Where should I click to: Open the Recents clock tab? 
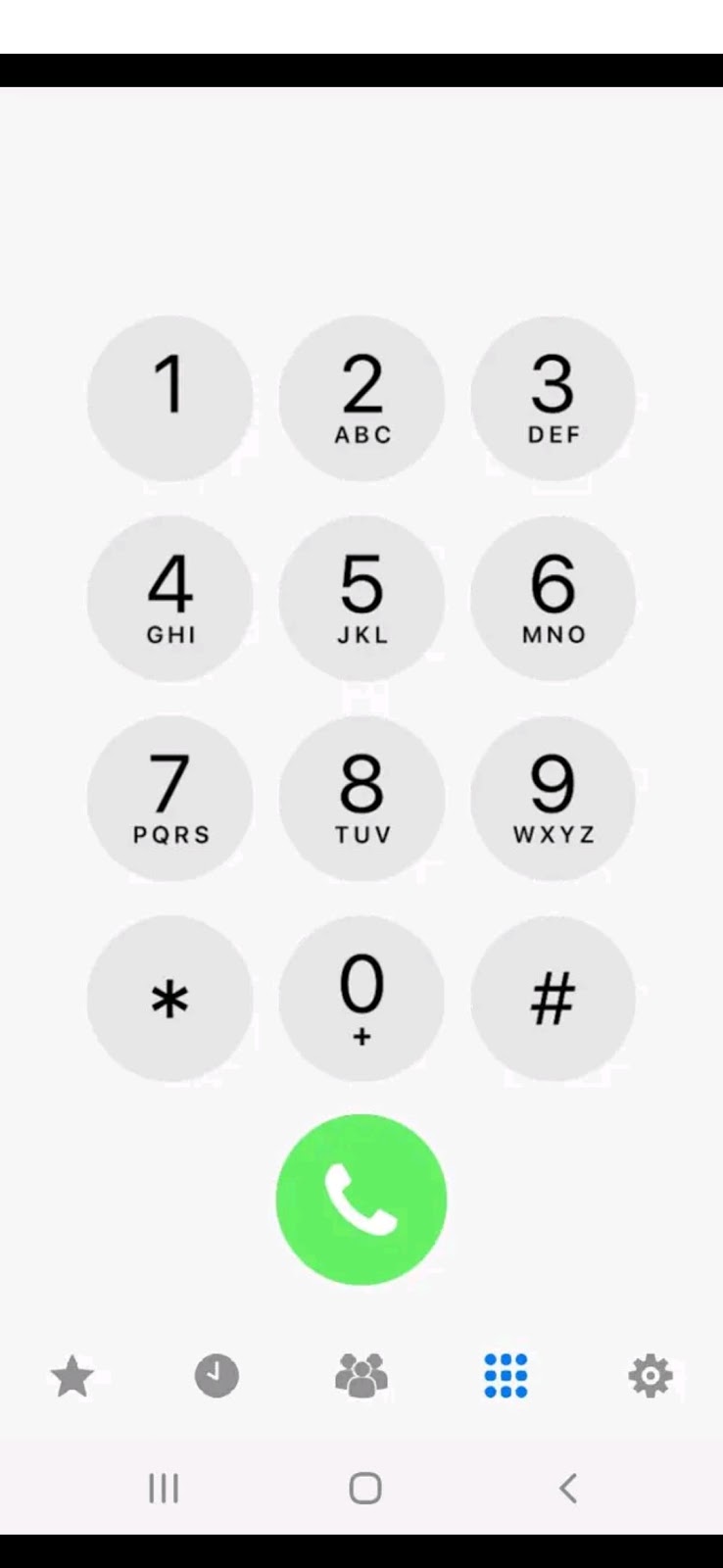[x=217, y=1376]
